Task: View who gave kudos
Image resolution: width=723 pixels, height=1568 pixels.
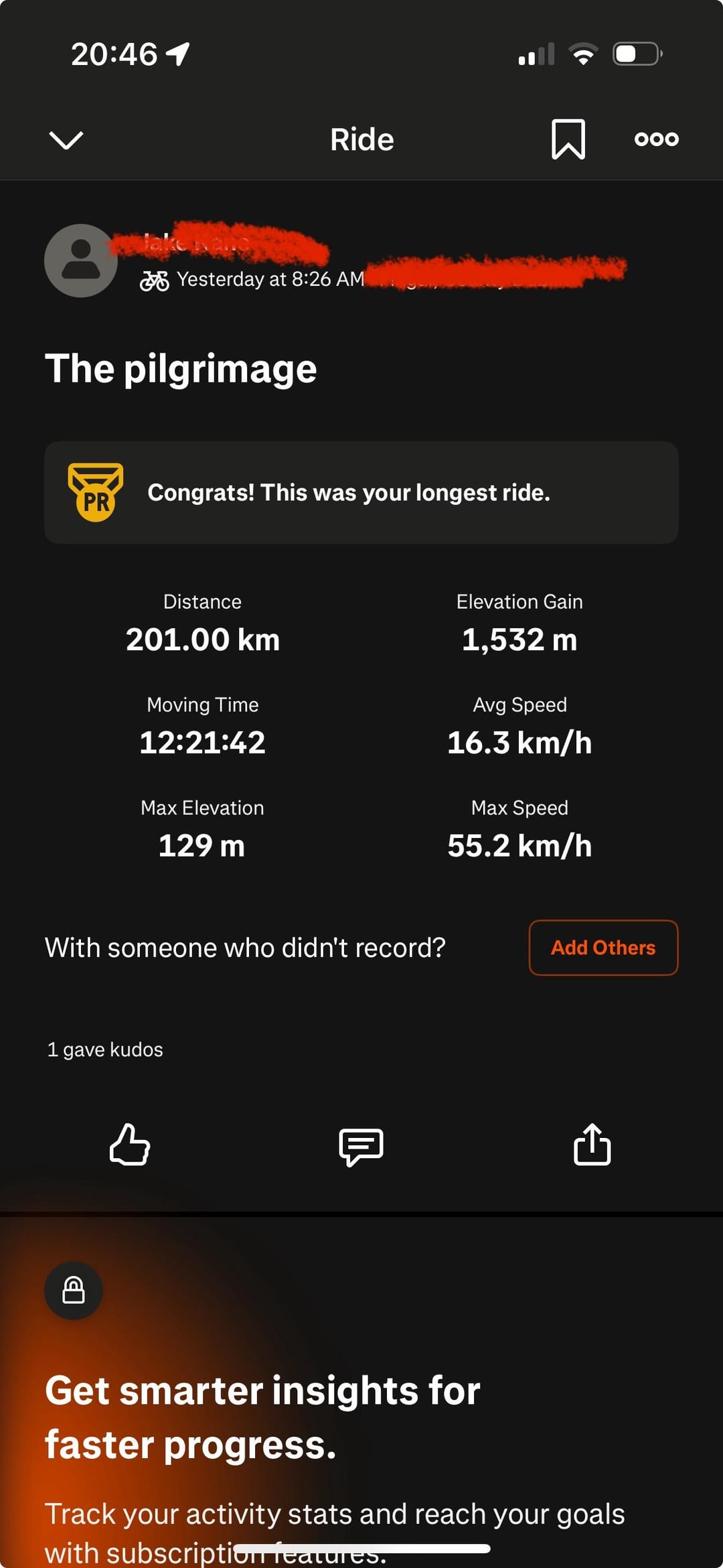Action: pyautogui.click(x=105, y=1049)
